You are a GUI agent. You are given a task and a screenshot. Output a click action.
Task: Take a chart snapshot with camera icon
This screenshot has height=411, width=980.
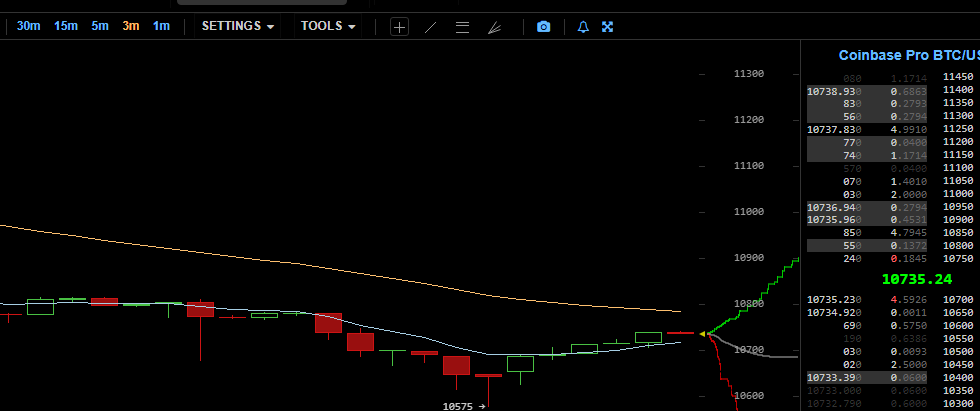pyautogui.click(x=543, y=27)
